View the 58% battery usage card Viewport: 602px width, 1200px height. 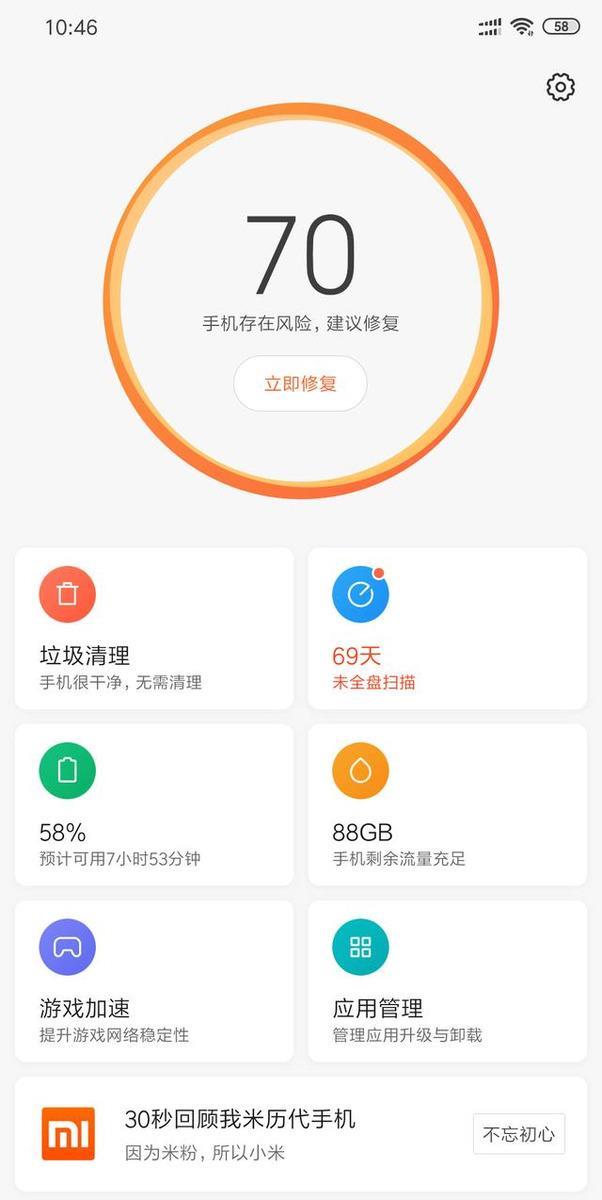pos(154,805)
